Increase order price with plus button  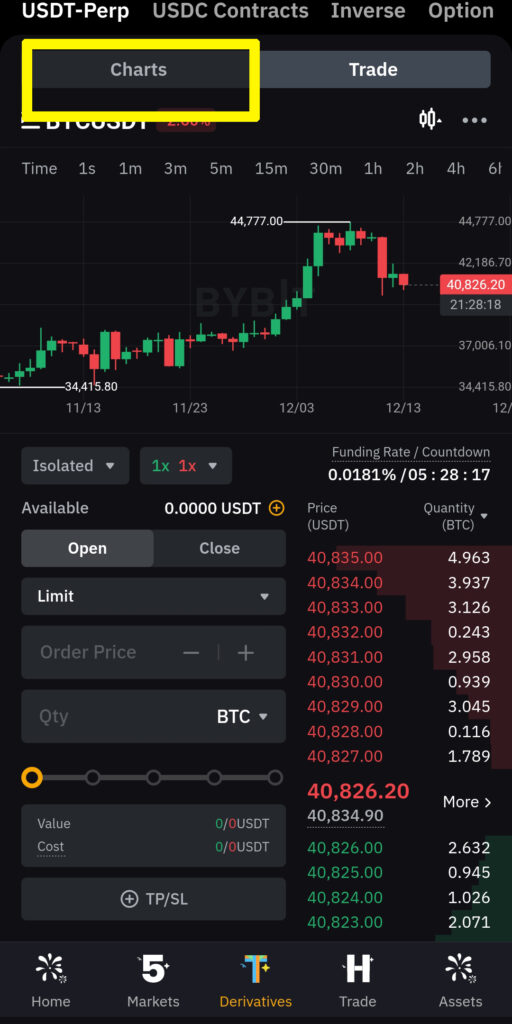[246, 652]
